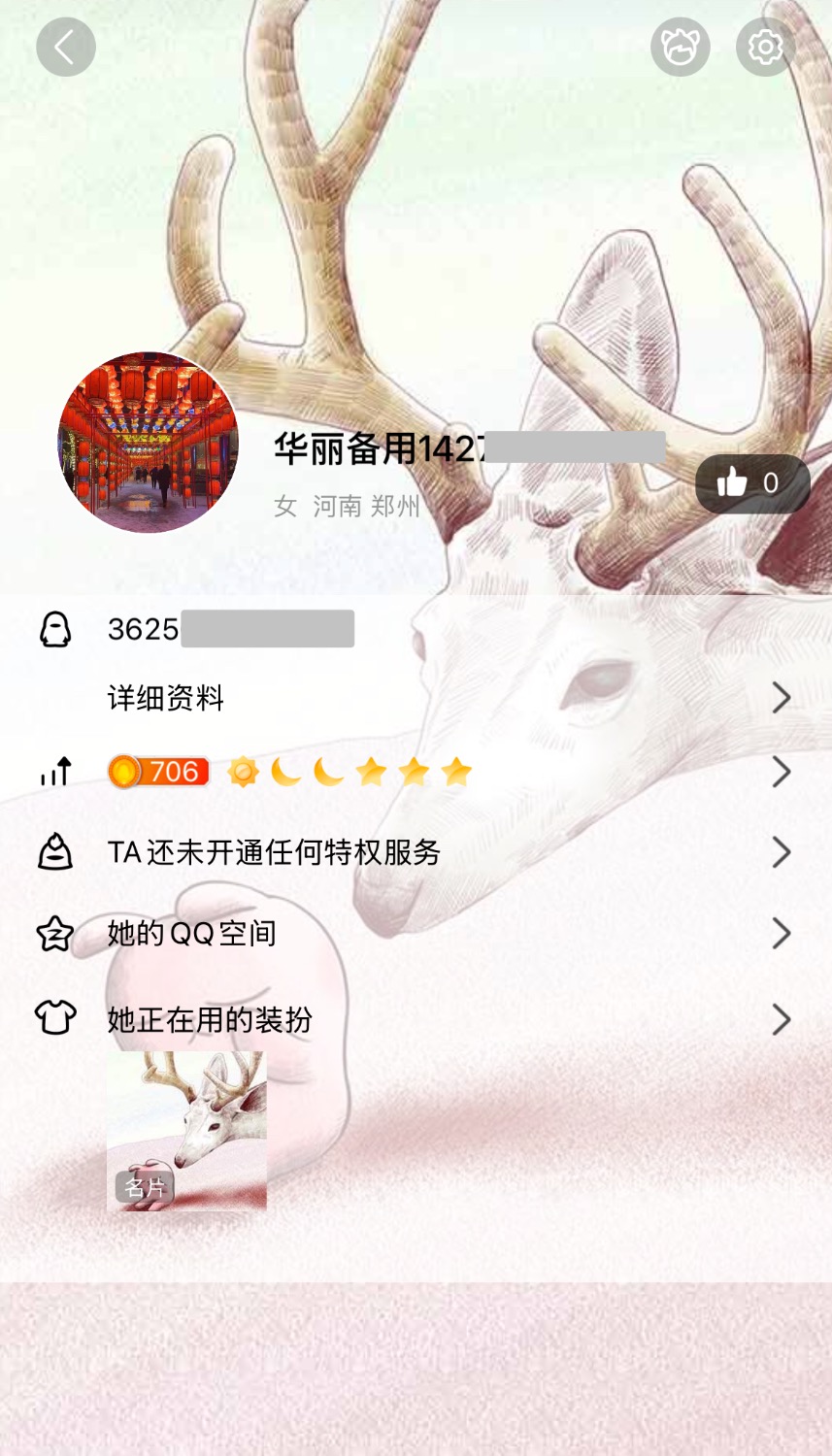View the profile avatar photo
This screenshot has width=832, height=1456.
(149, 443)
